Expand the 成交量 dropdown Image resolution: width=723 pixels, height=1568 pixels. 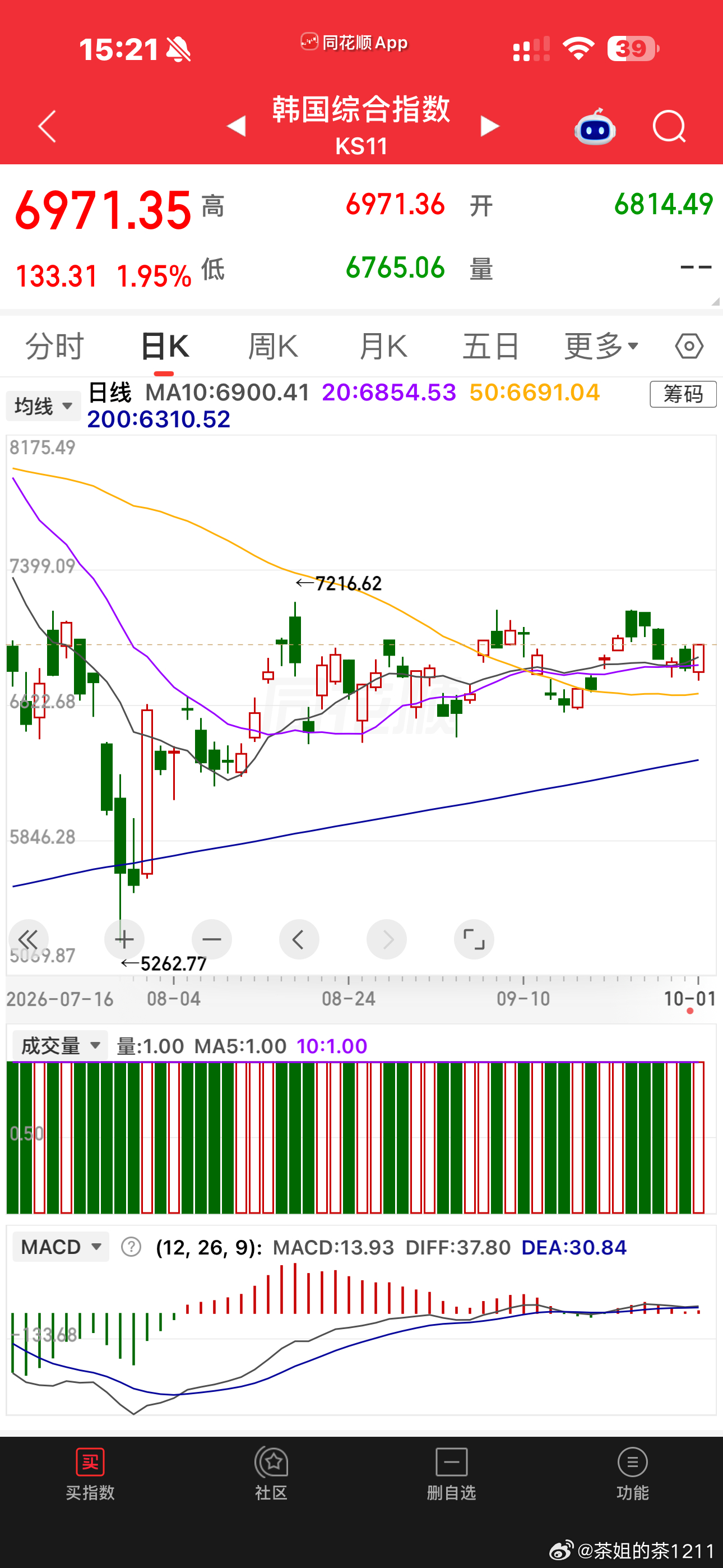click(x=61, y=1046)
